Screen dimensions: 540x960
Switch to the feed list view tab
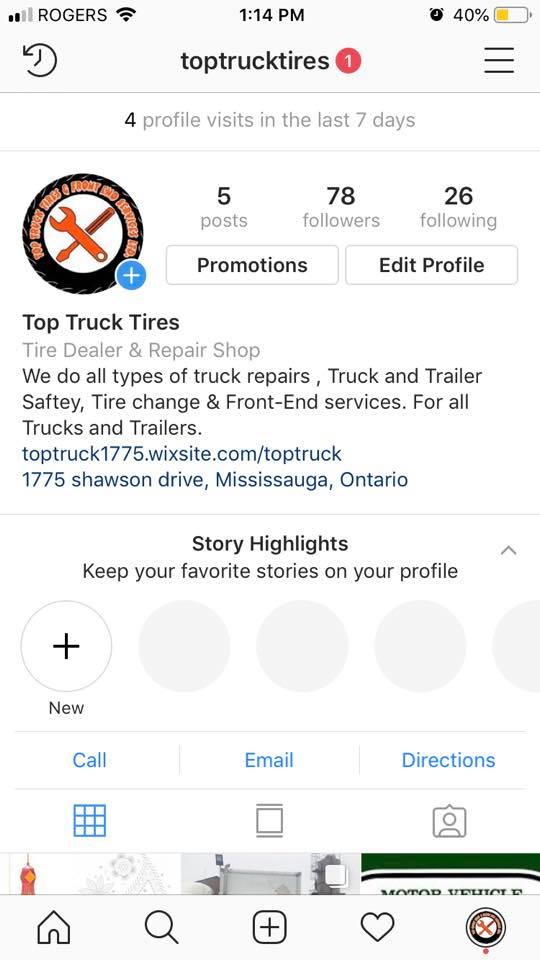tap(269, 820)
